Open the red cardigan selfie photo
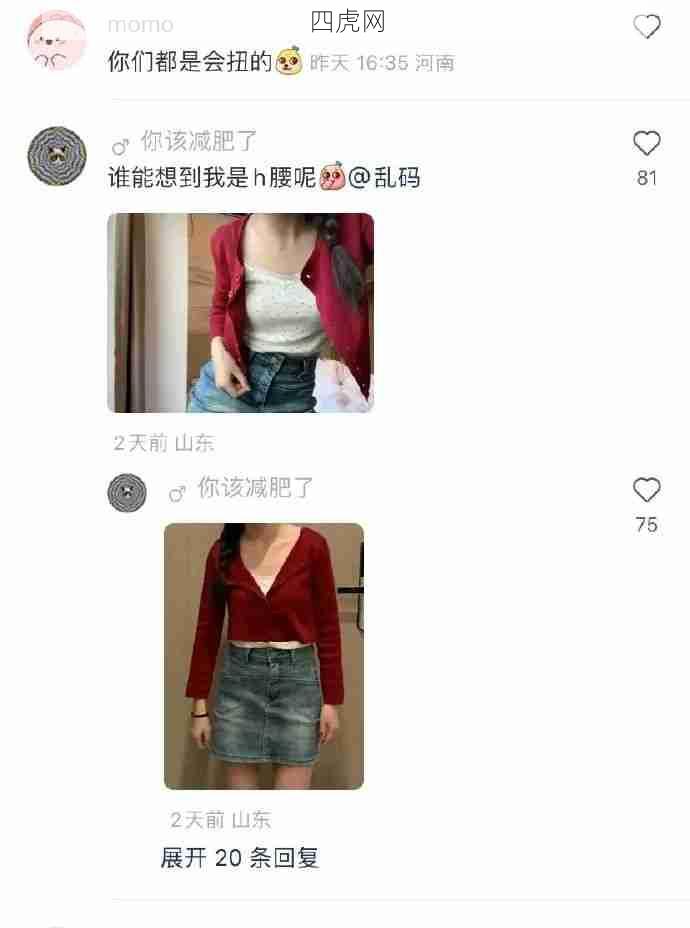 240,312
